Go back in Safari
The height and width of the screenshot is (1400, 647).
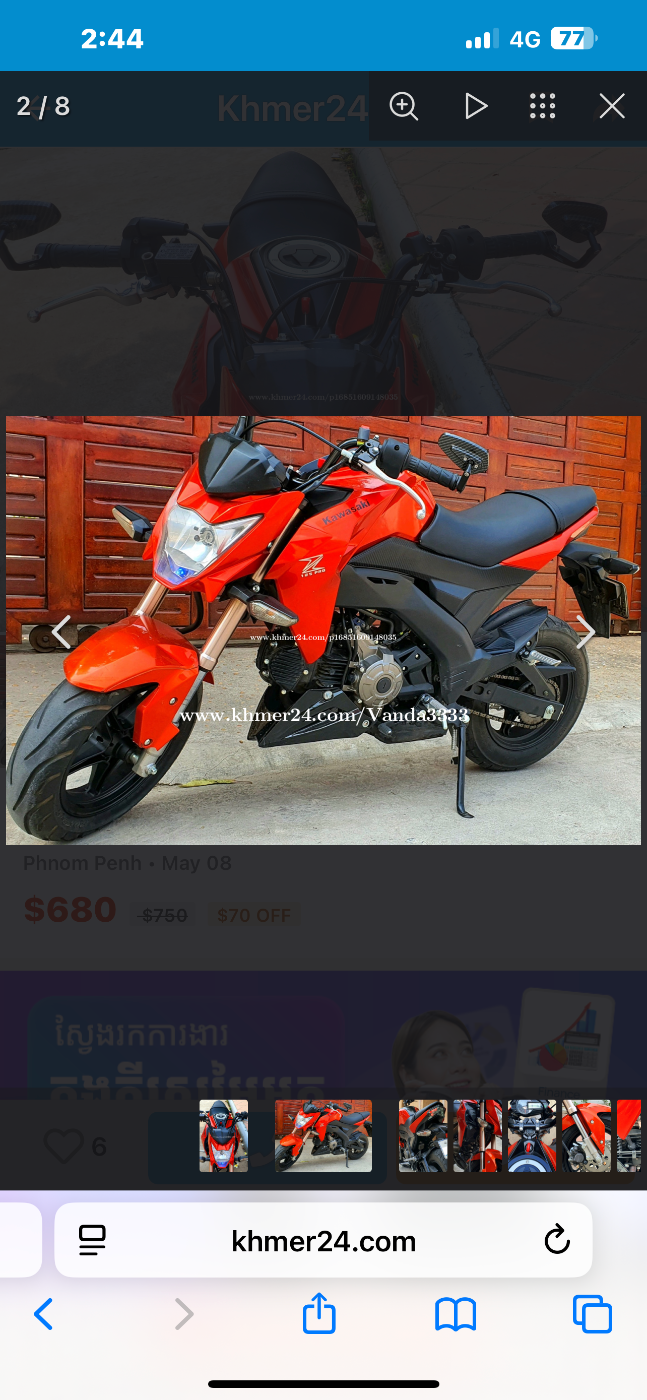point(43,1314)
